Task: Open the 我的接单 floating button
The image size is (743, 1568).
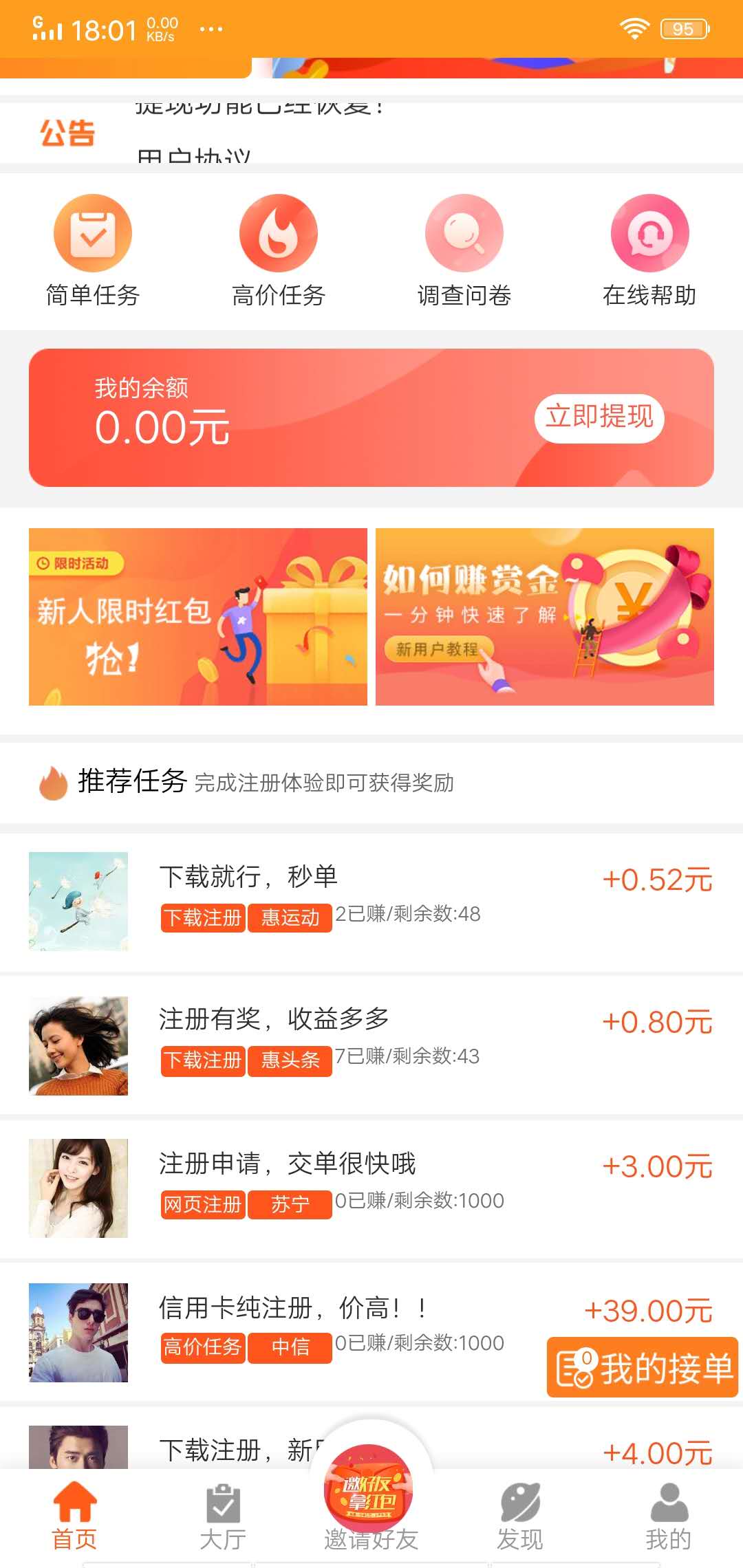Action: (x=643, y=1367)
